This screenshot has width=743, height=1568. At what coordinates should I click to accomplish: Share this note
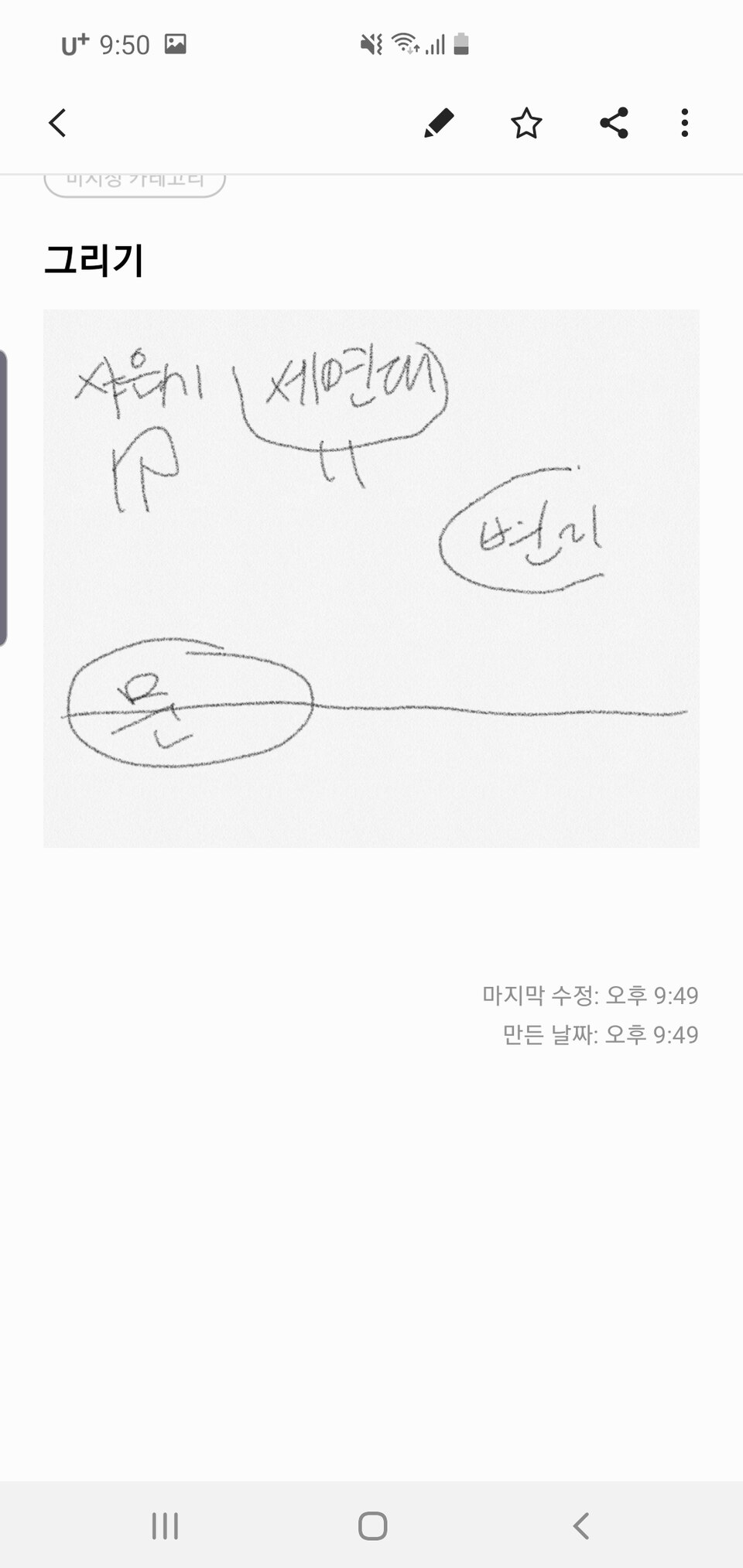(x=614, y=123)
